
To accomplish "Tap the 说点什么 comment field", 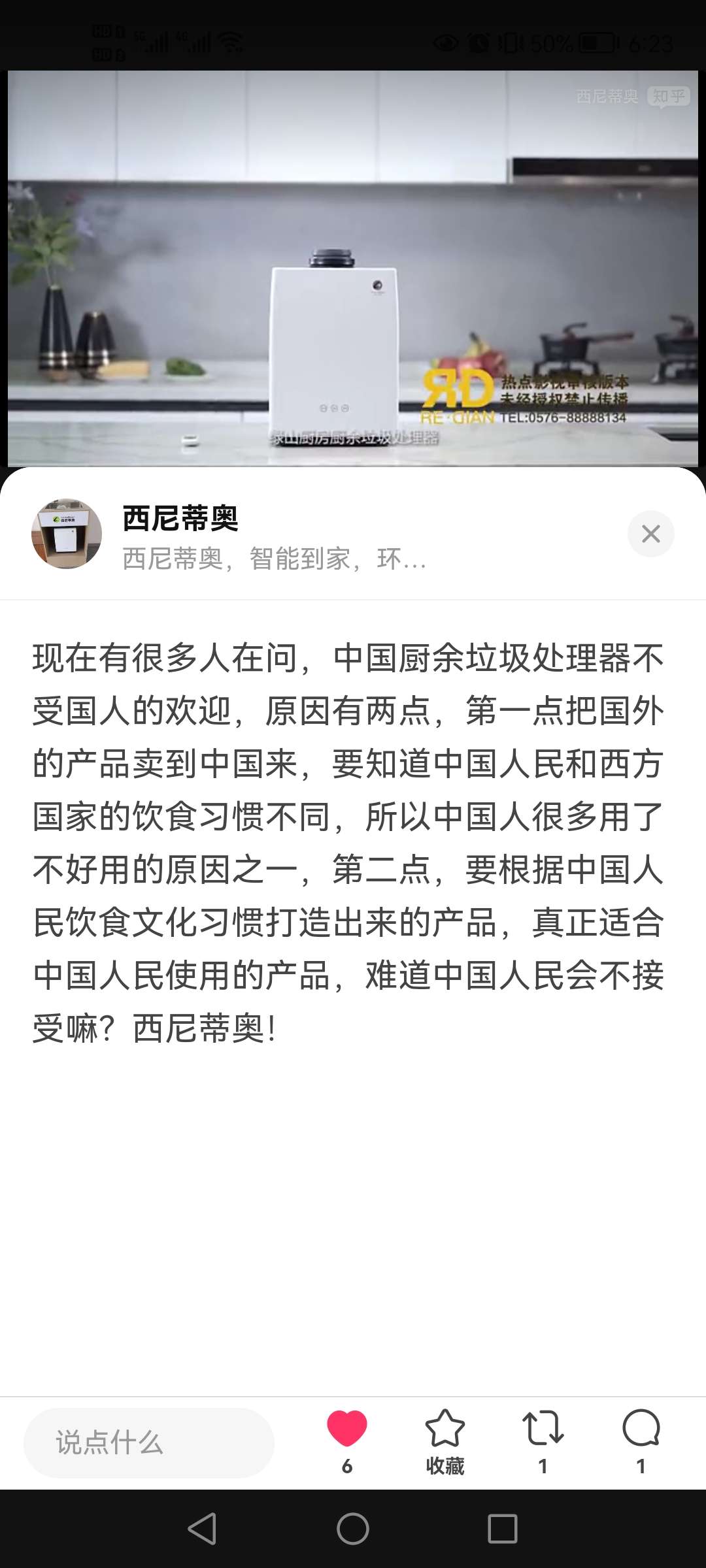I will coord(149,1442).
